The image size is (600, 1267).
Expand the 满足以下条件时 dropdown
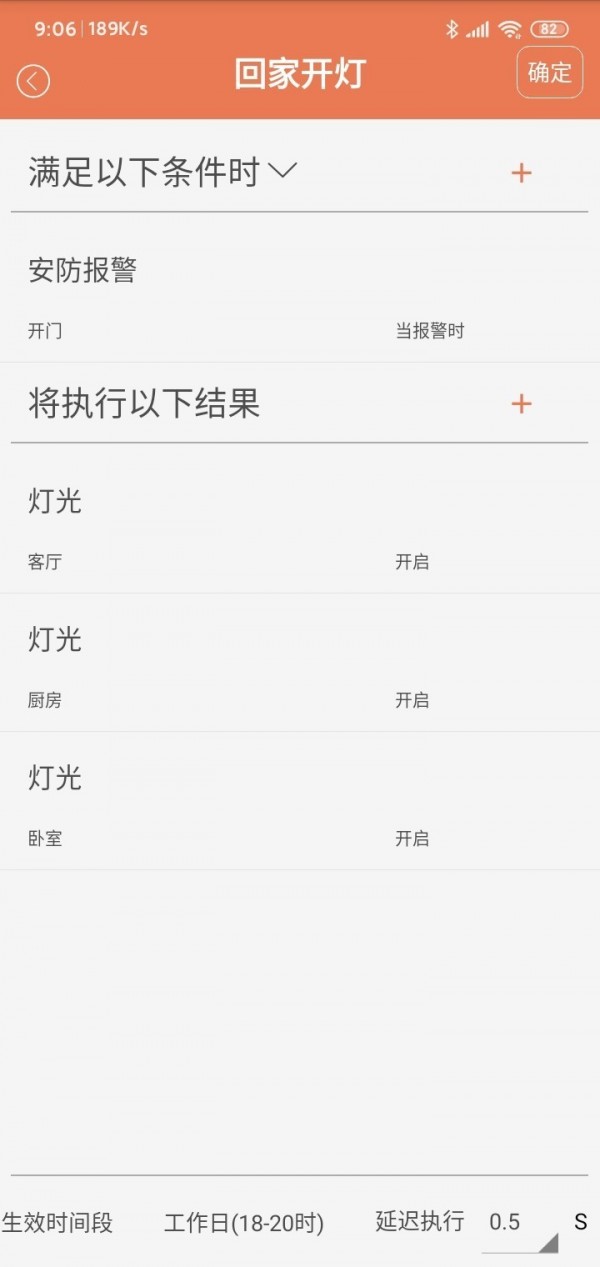(x=283, y=171)
